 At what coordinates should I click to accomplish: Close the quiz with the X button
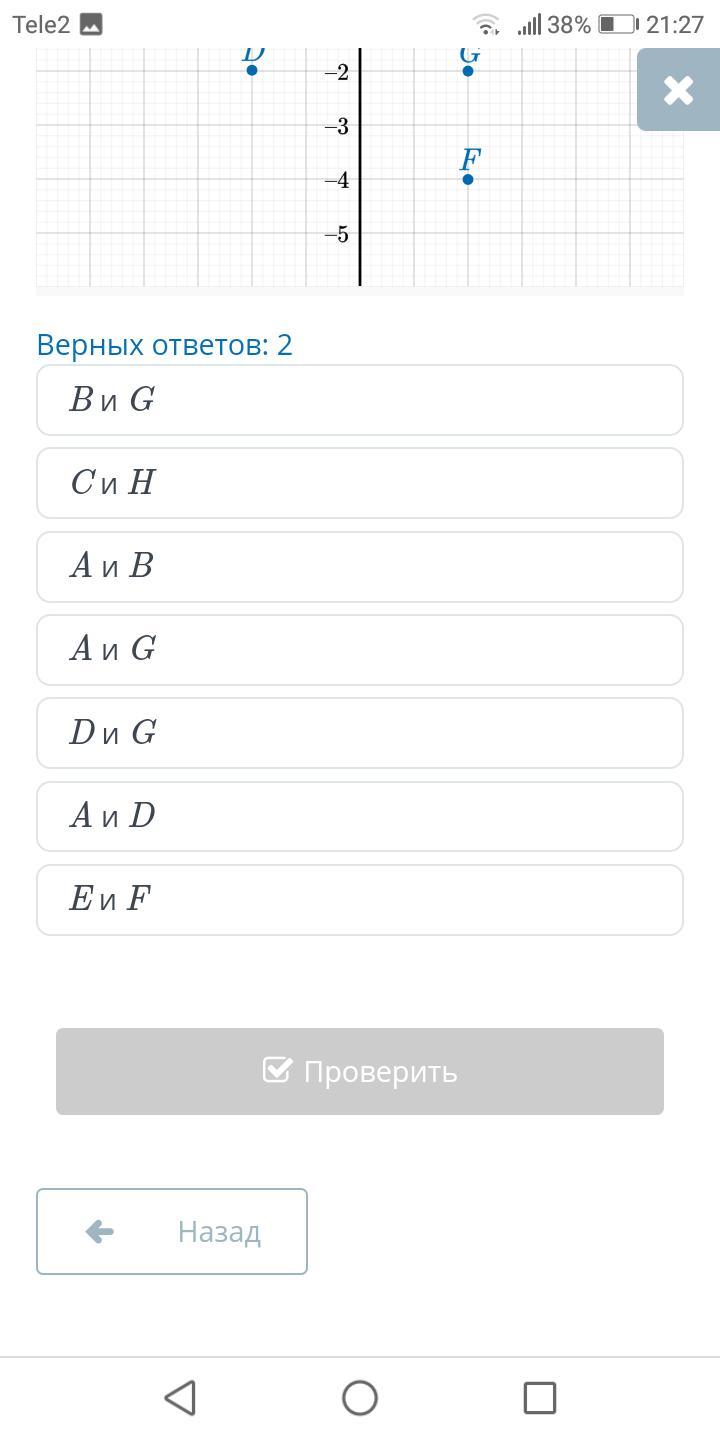coord(679,90)
